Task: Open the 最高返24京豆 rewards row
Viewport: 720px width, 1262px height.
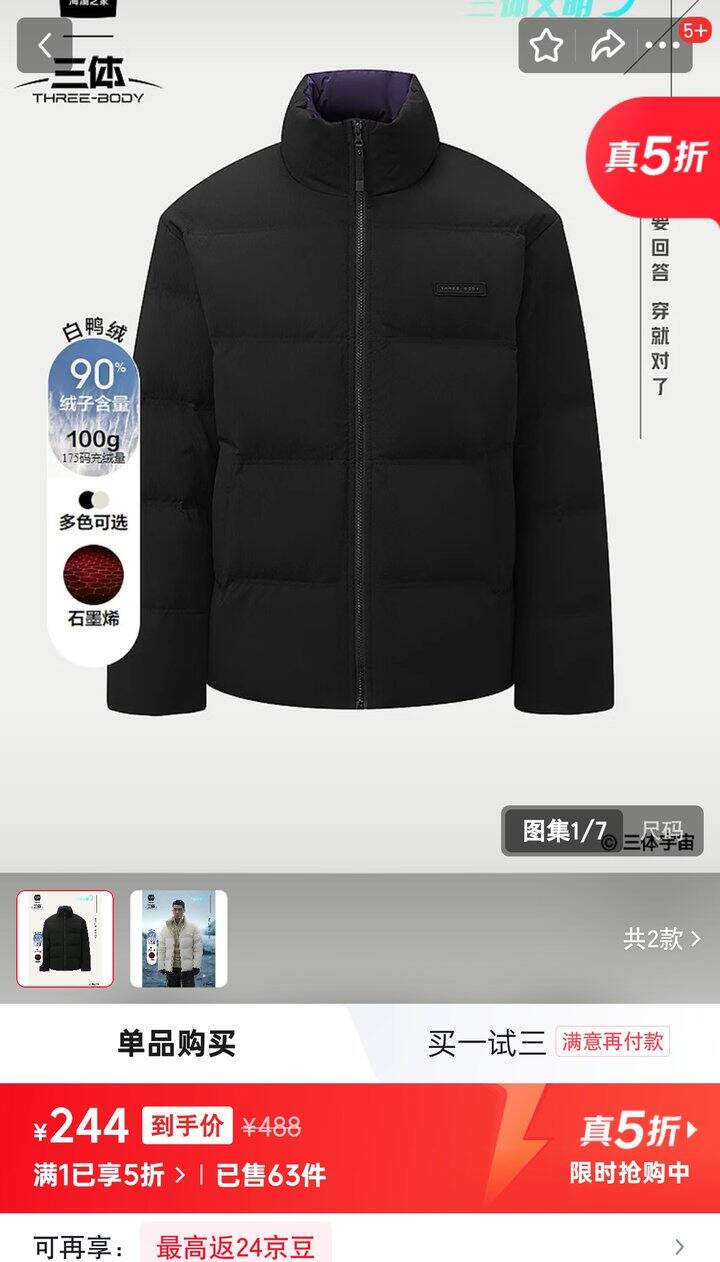Action: click(x=360, y=1246)
